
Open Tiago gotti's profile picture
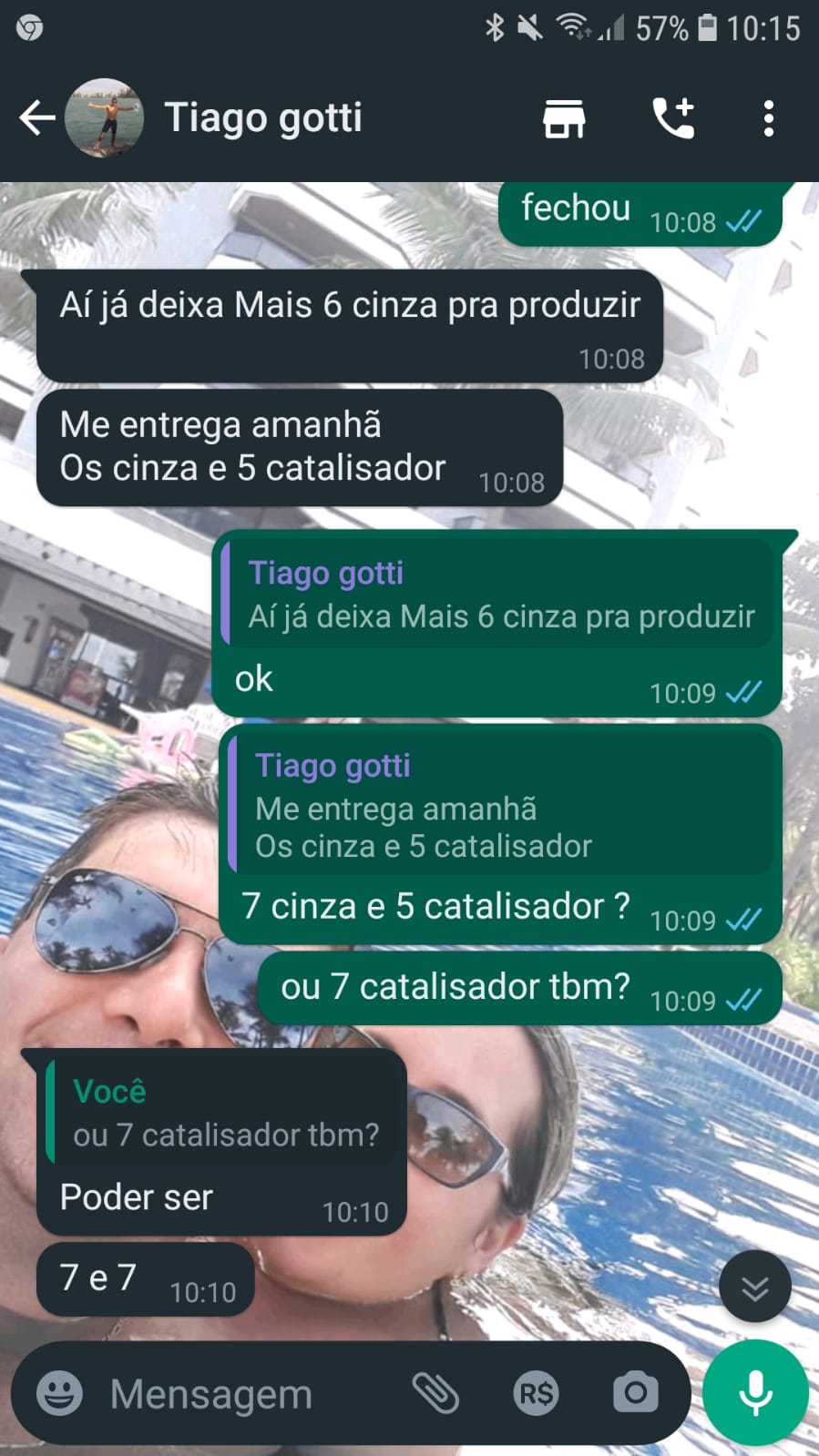tap(104, 118)
